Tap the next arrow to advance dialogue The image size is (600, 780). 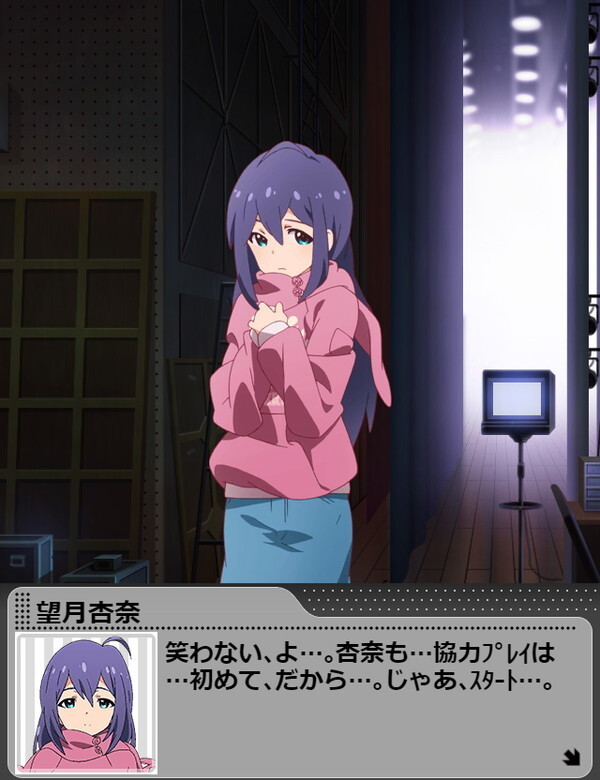click(x=572, y=757)
